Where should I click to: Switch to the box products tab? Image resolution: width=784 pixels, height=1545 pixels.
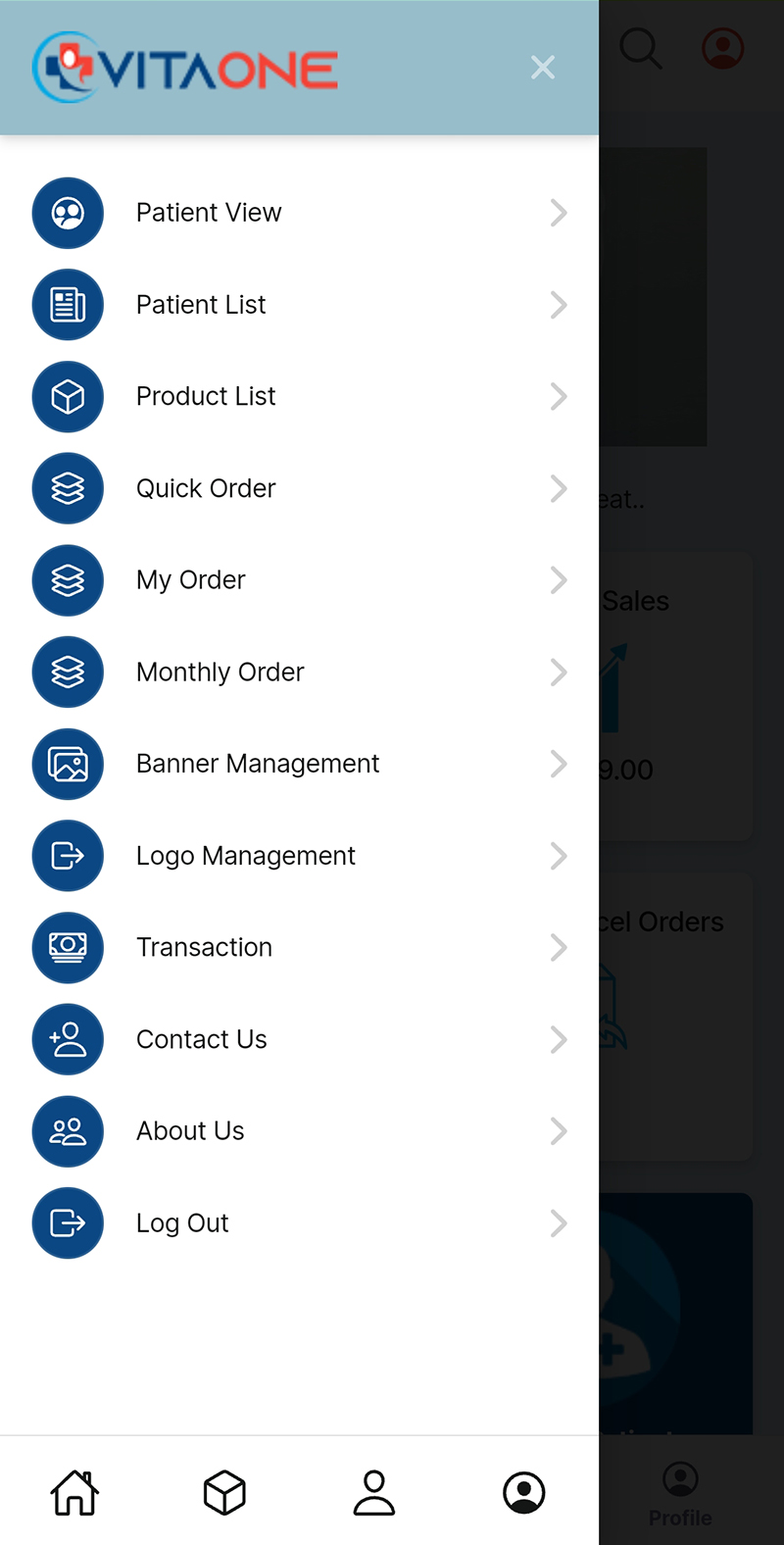(x=224, y=1492)
